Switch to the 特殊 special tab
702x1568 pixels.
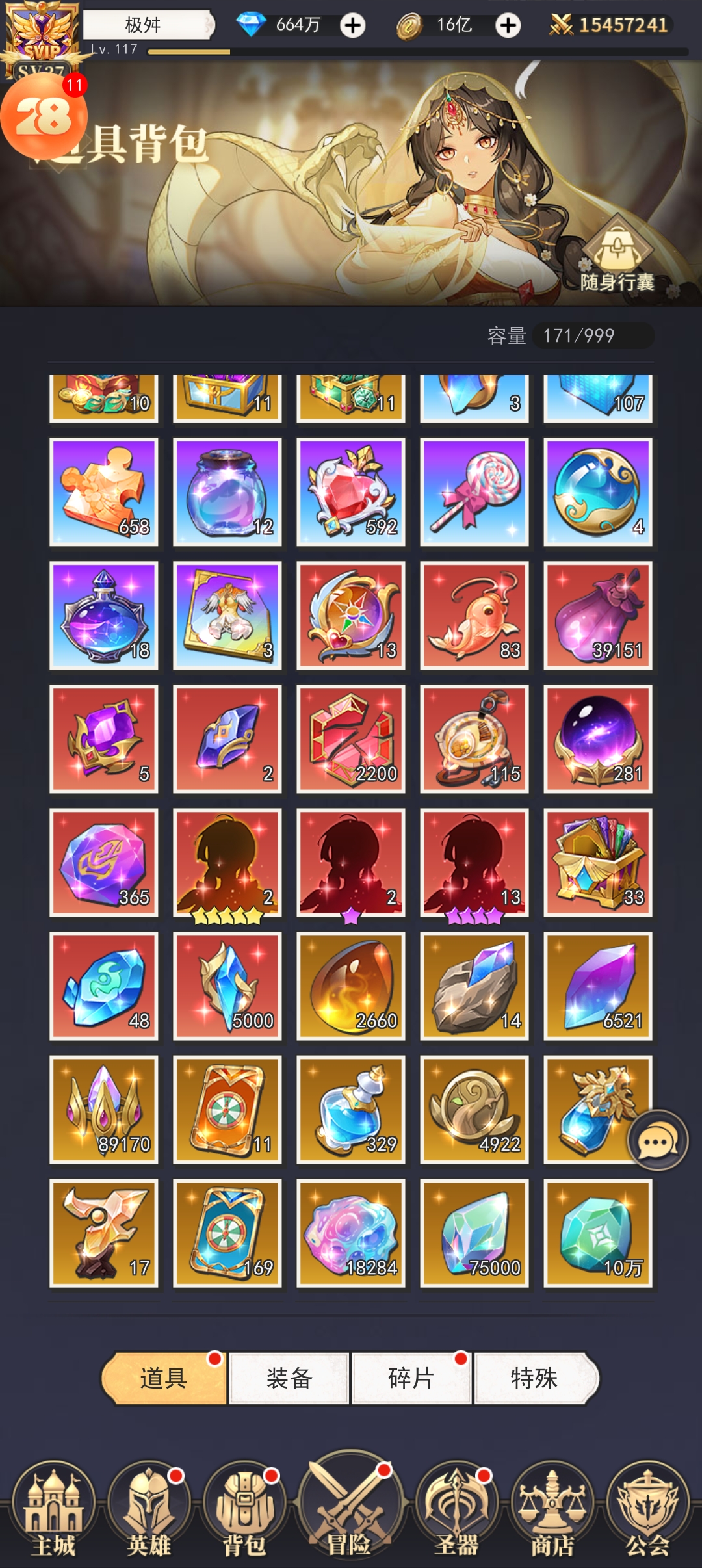[534, 1378]
